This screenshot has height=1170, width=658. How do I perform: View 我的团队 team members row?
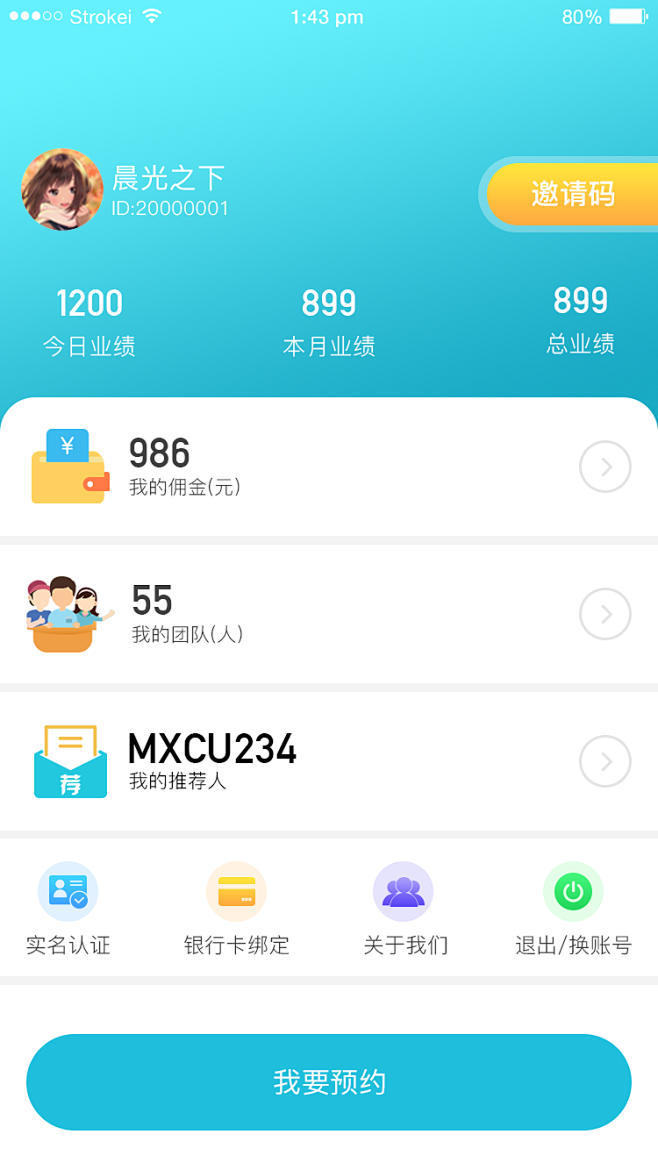click(329, 613)
